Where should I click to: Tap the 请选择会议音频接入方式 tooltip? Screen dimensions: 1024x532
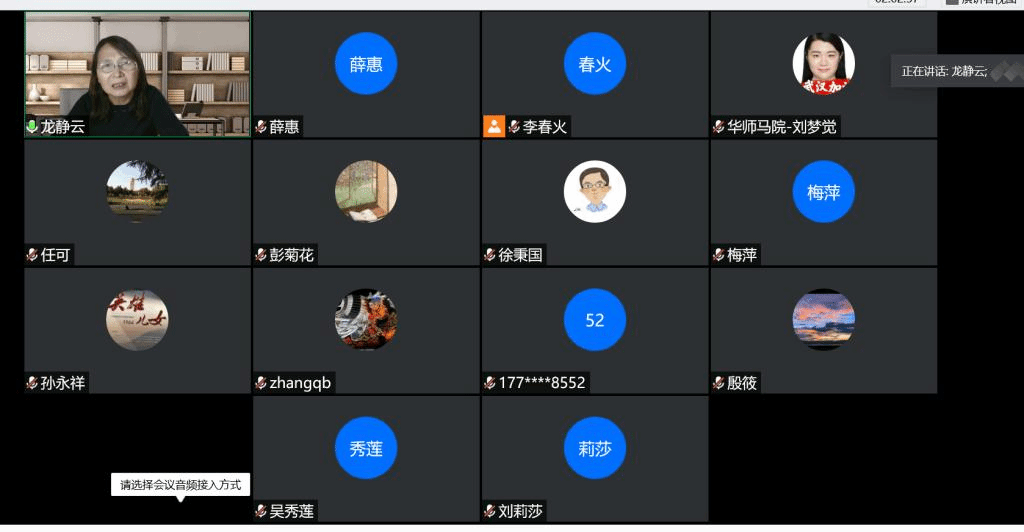[x=180, y=485]
